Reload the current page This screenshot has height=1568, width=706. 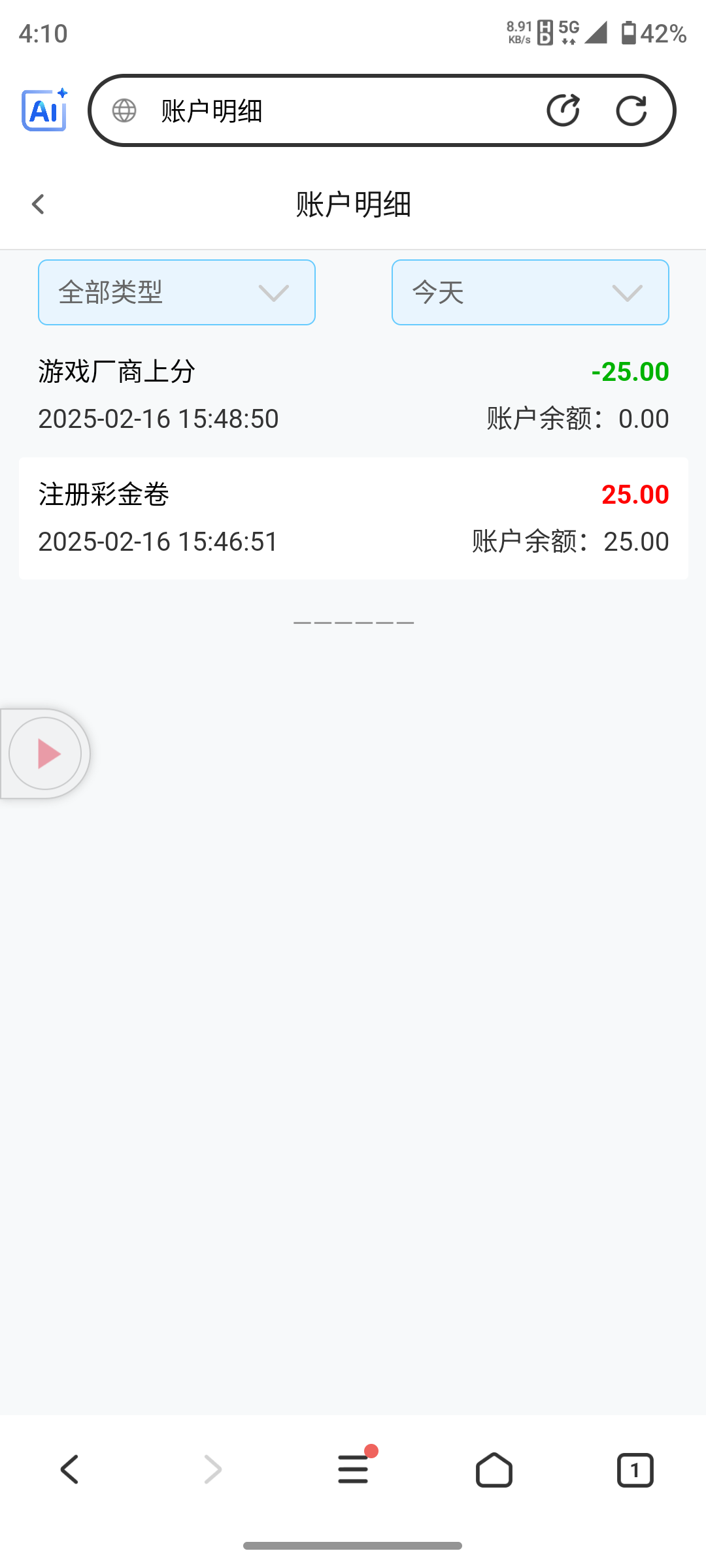tap(631, 110)
